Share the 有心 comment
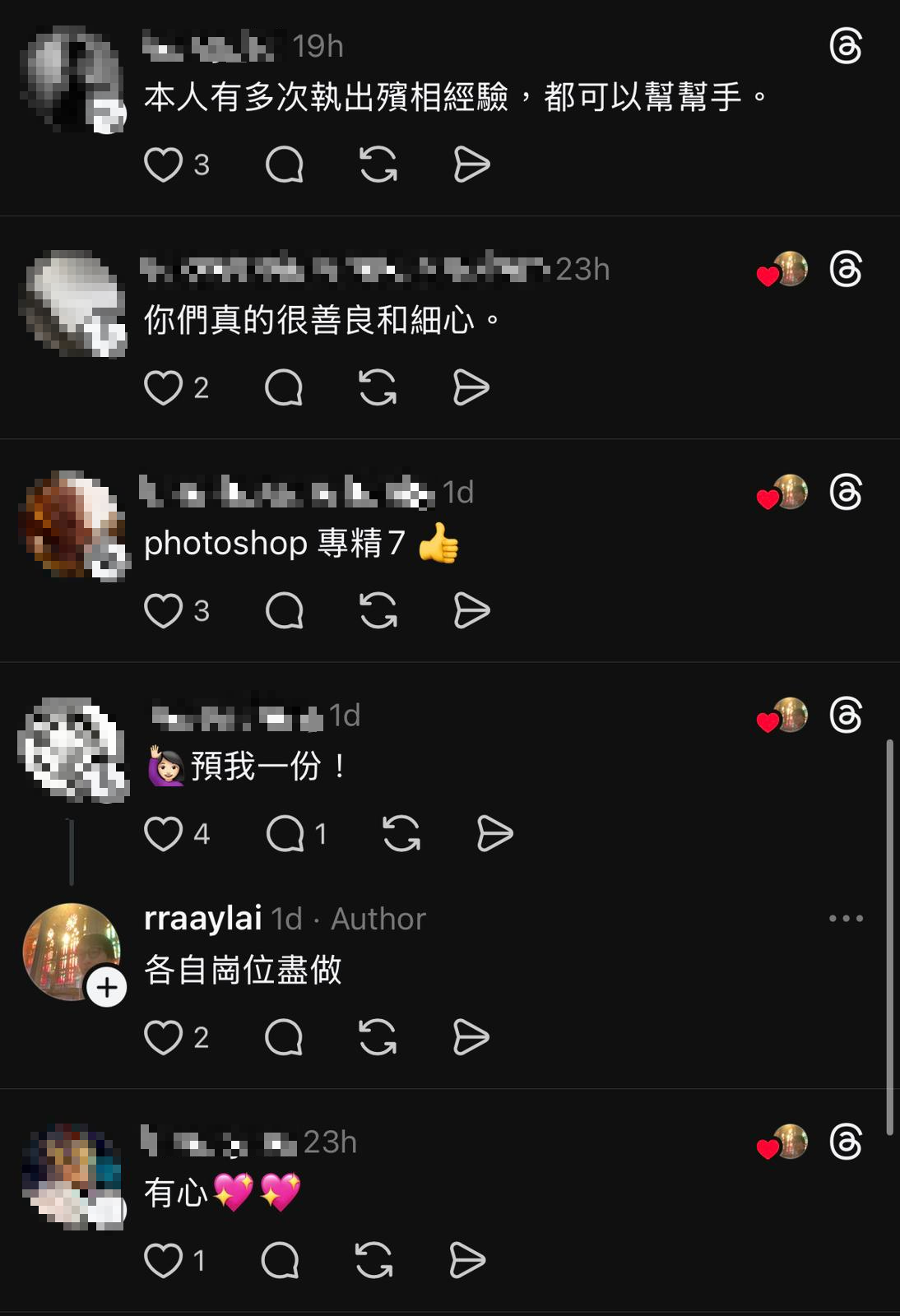This screenshot has height=1316, width=900. click(467, 1260)
